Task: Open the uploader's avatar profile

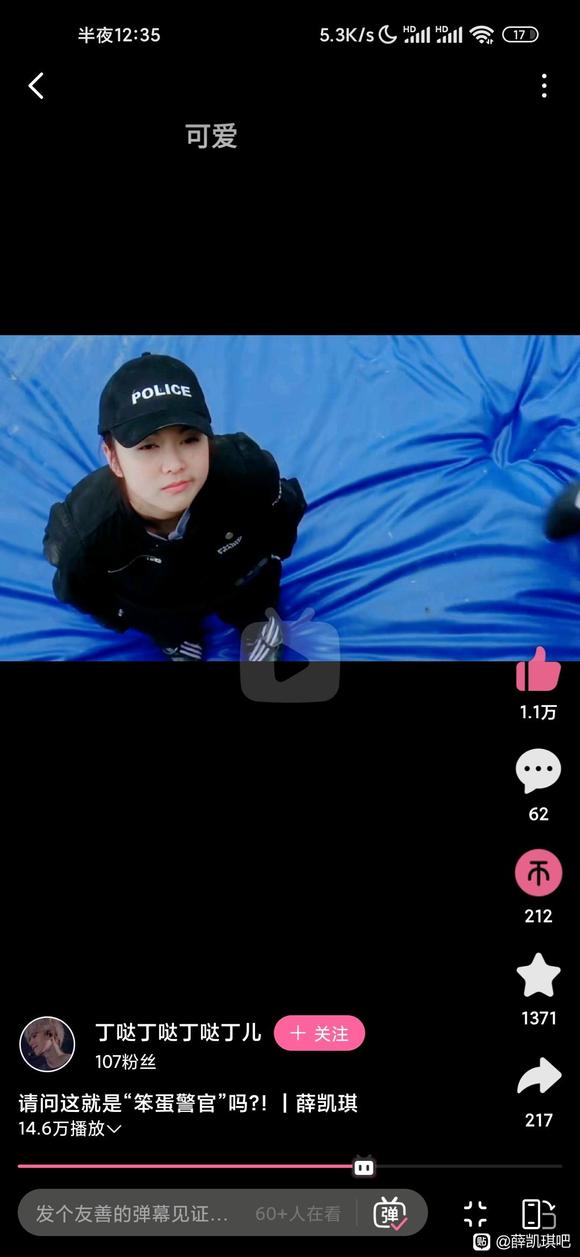Action: 47,1045
